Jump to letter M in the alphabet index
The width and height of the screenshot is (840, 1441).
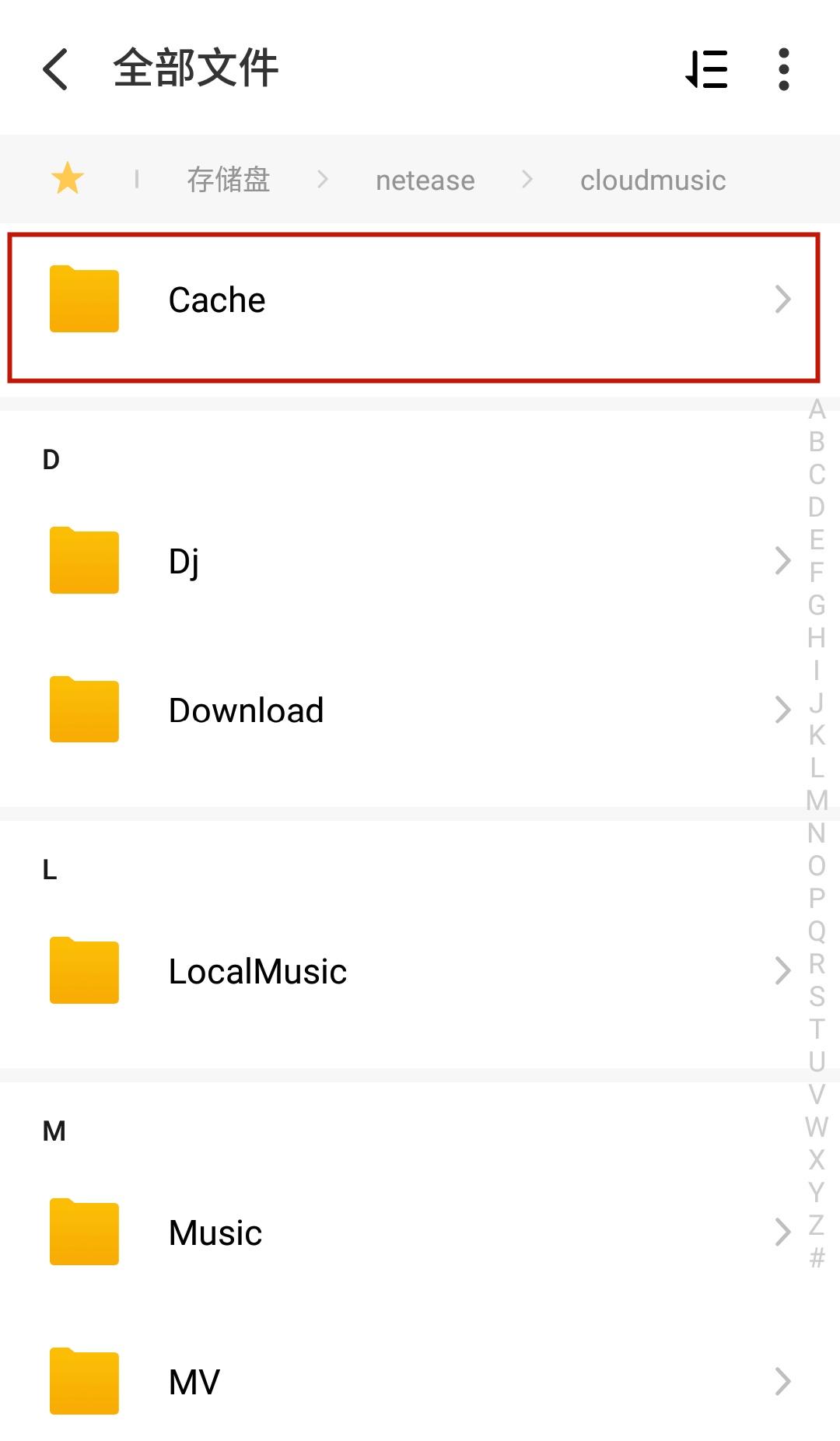click(x=817, y=800)
